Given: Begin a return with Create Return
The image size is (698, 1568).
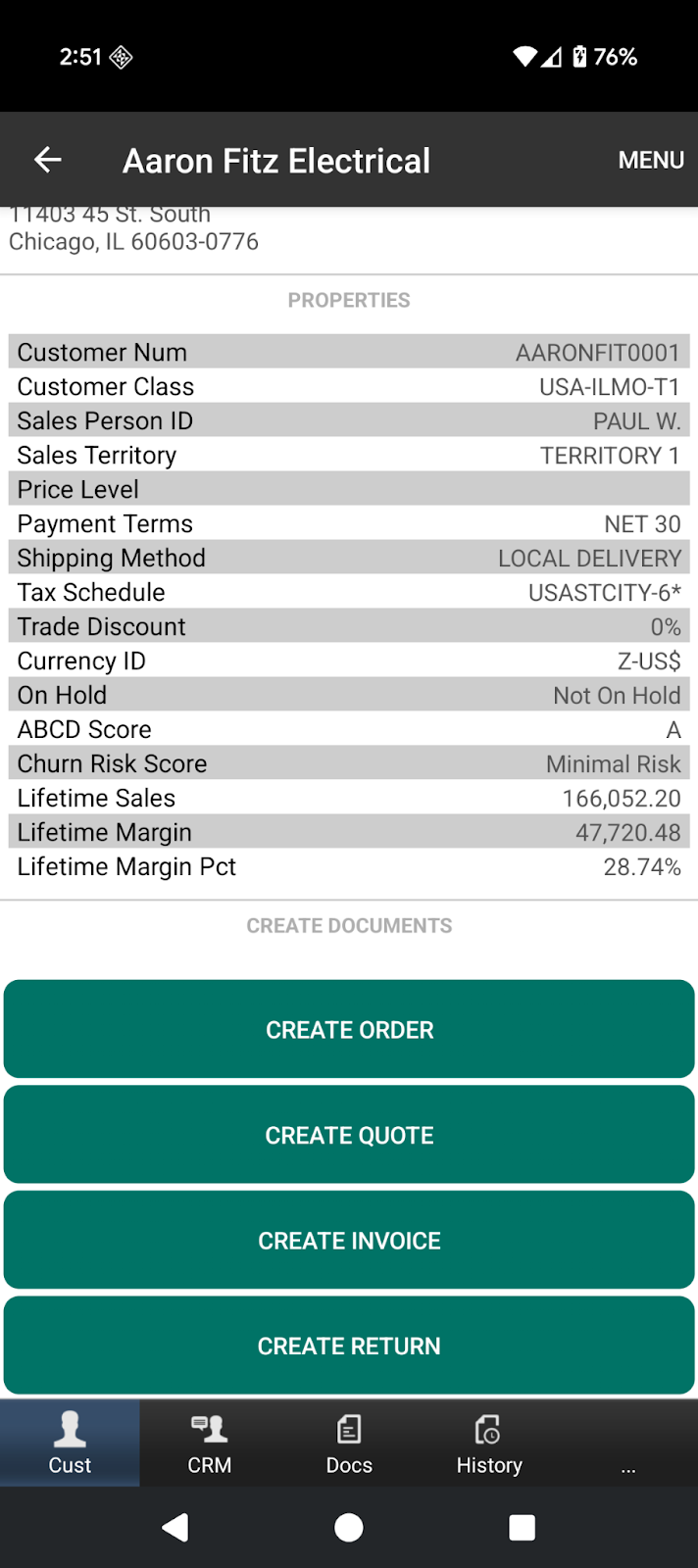Looking at the screenshot, I should tap(349, 1346).
